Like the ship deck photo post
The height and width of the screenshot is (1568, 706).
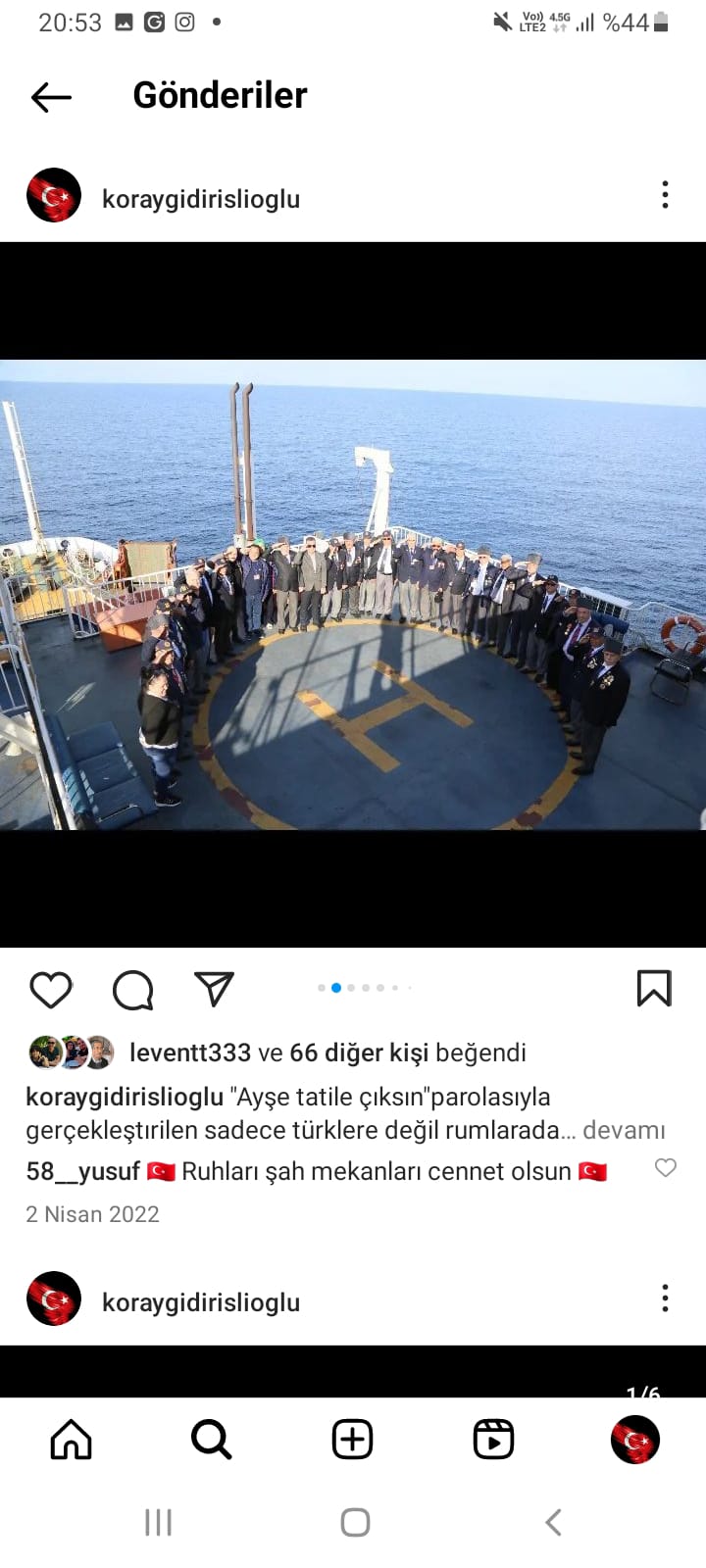[51, 990]
